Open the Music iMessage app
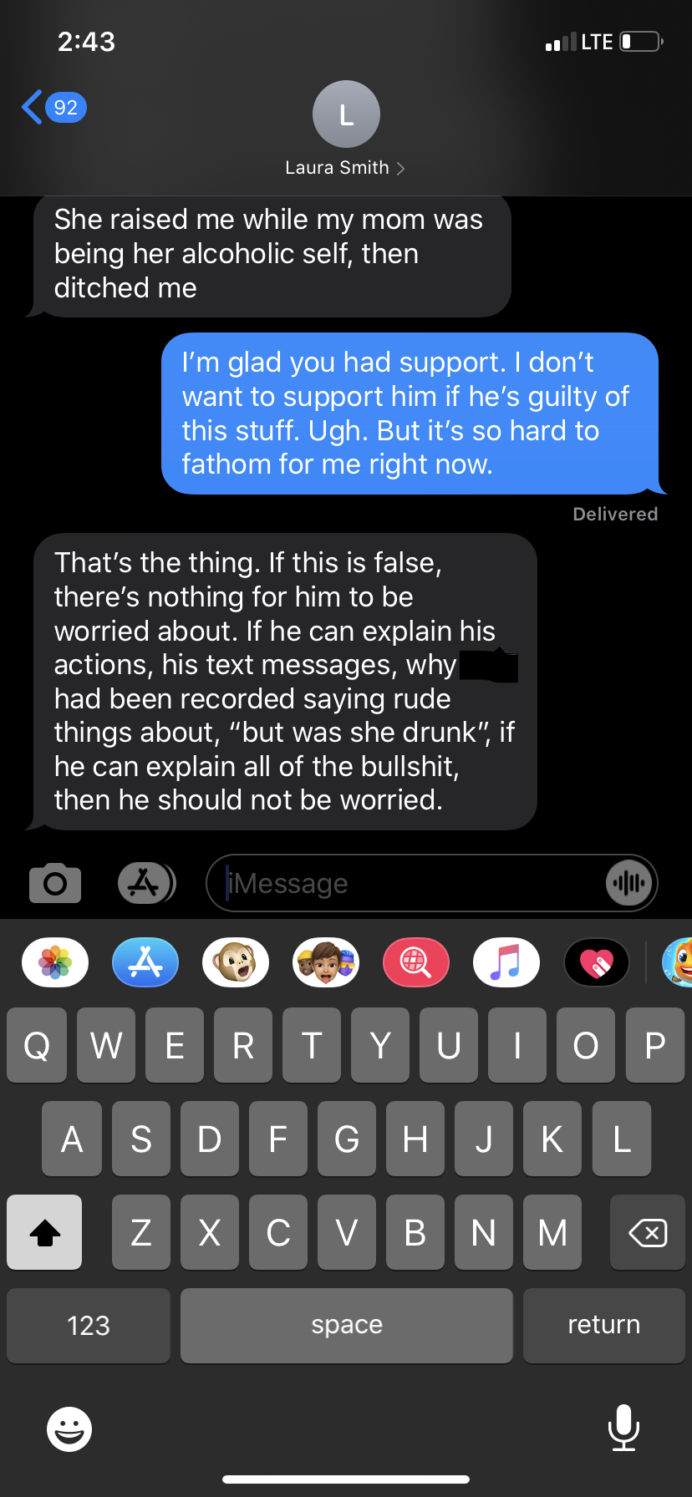Image resolution: width=692 pixels, height=1497 pixels. (506, 963)
